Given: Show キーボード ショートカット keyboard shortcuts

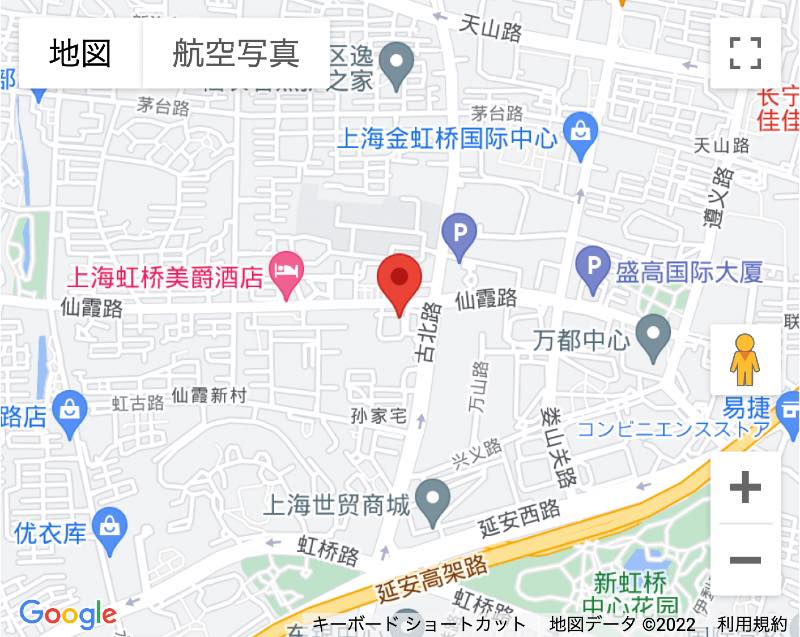Looking at the screenshot, I should click(x=419, y=625).
